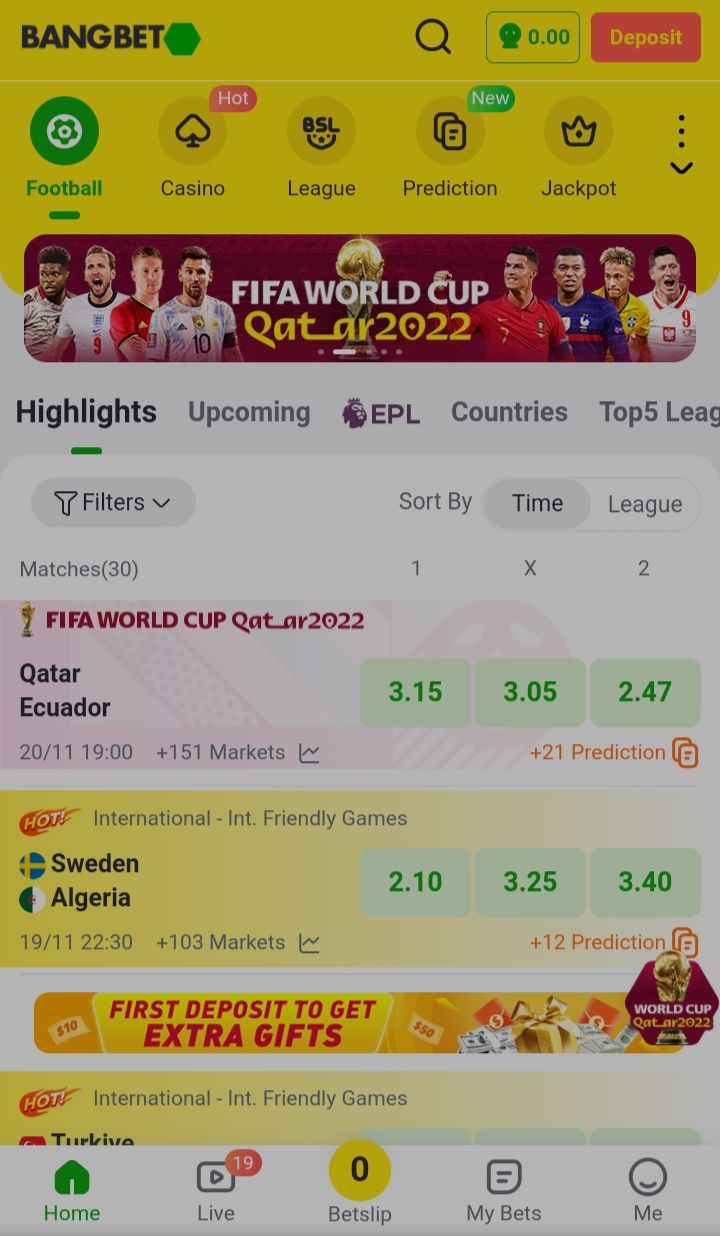Open the FIFA World Cup banner
This screenshot has height=1236, width=720.
tap(360, 298)
